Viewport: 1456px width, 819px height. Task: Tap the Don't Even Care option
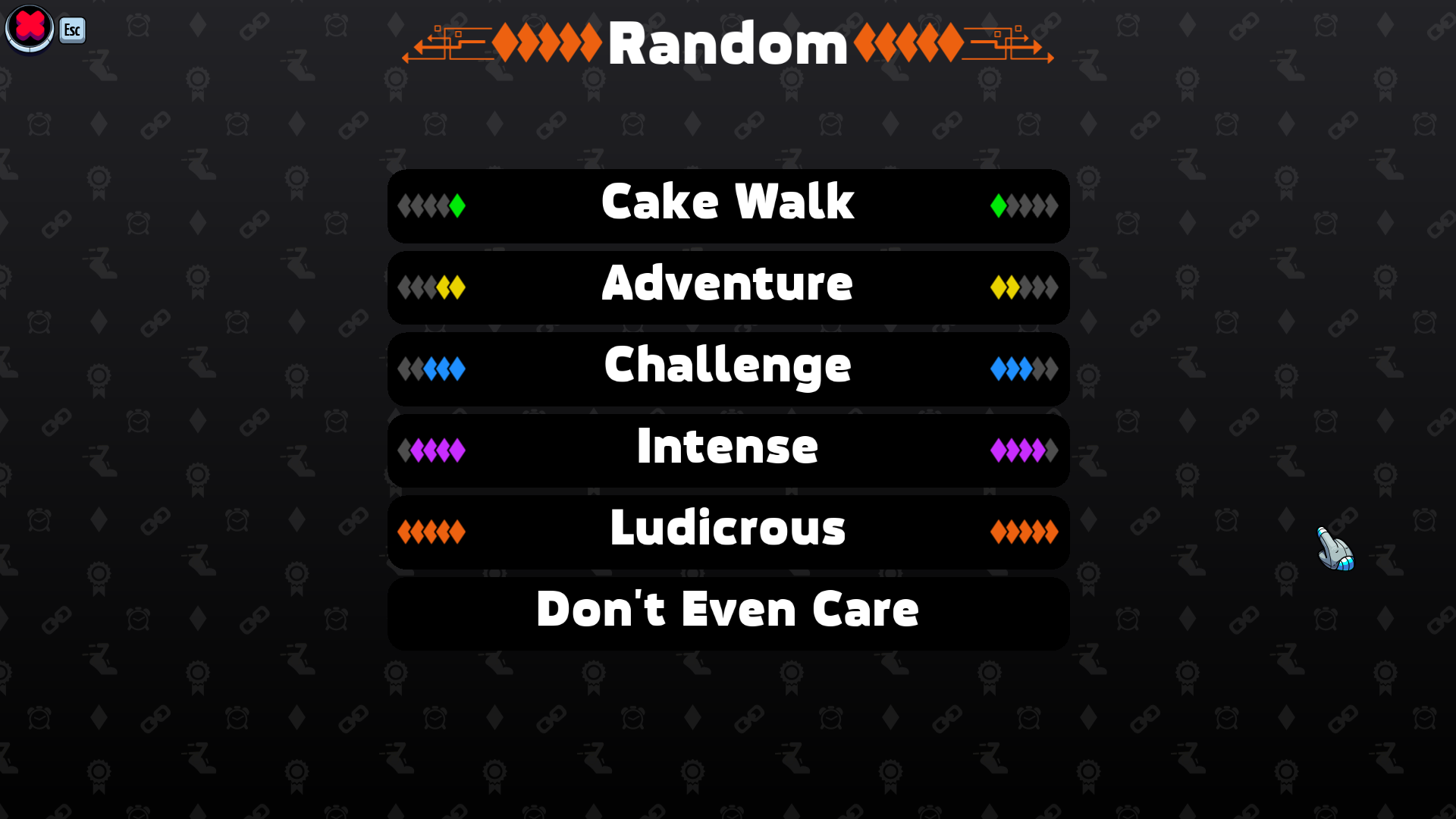728,613
